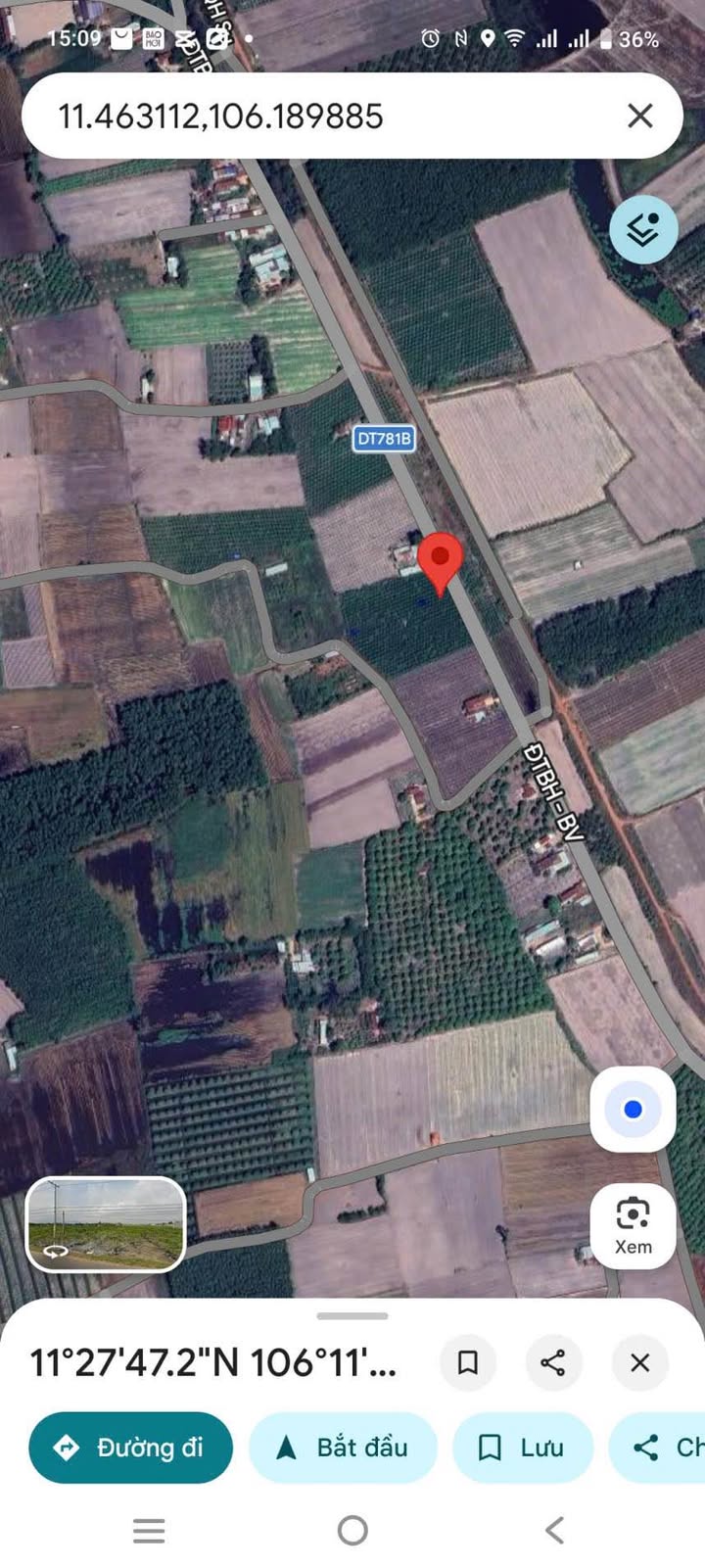This screenshot has width=705, height=1568.
Task: Close the place info sheet
Action: (x=639, y=1362)
